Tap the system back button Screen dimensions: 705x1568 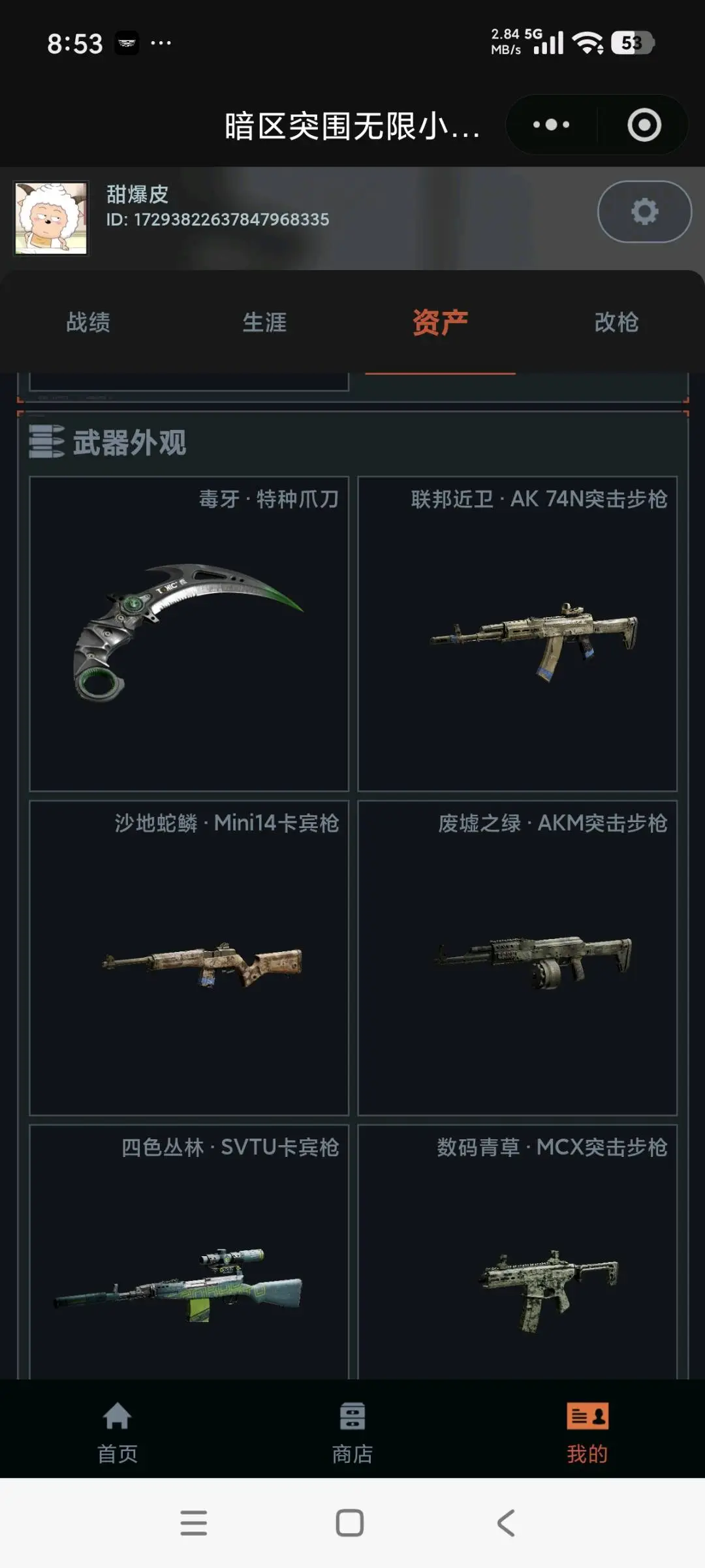tap(507, 1523)
